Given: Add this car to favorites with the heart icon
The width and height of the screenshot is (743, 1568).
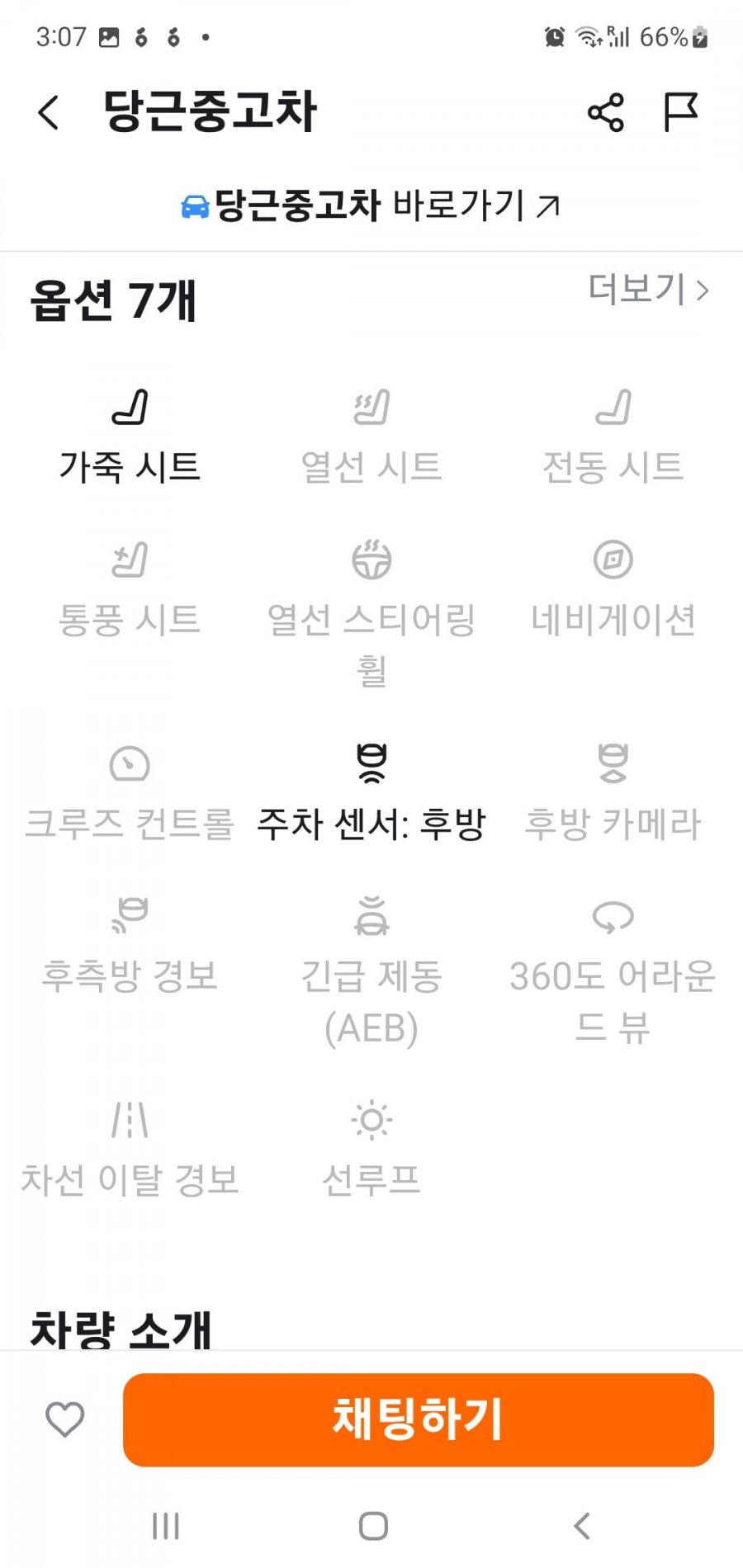Looking at the screenshot, I should [64, 1419].
